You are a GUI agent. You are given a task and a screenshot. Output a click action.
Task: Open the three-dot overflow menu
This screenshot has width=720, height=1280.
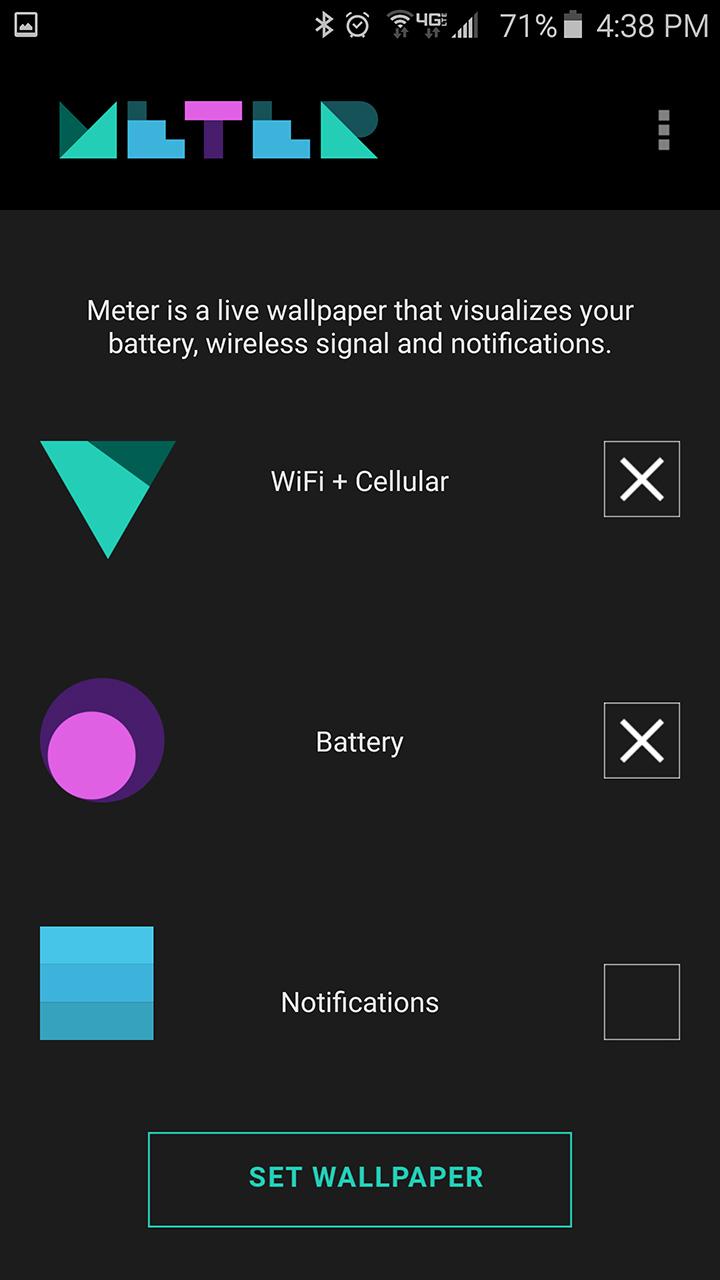663,131
